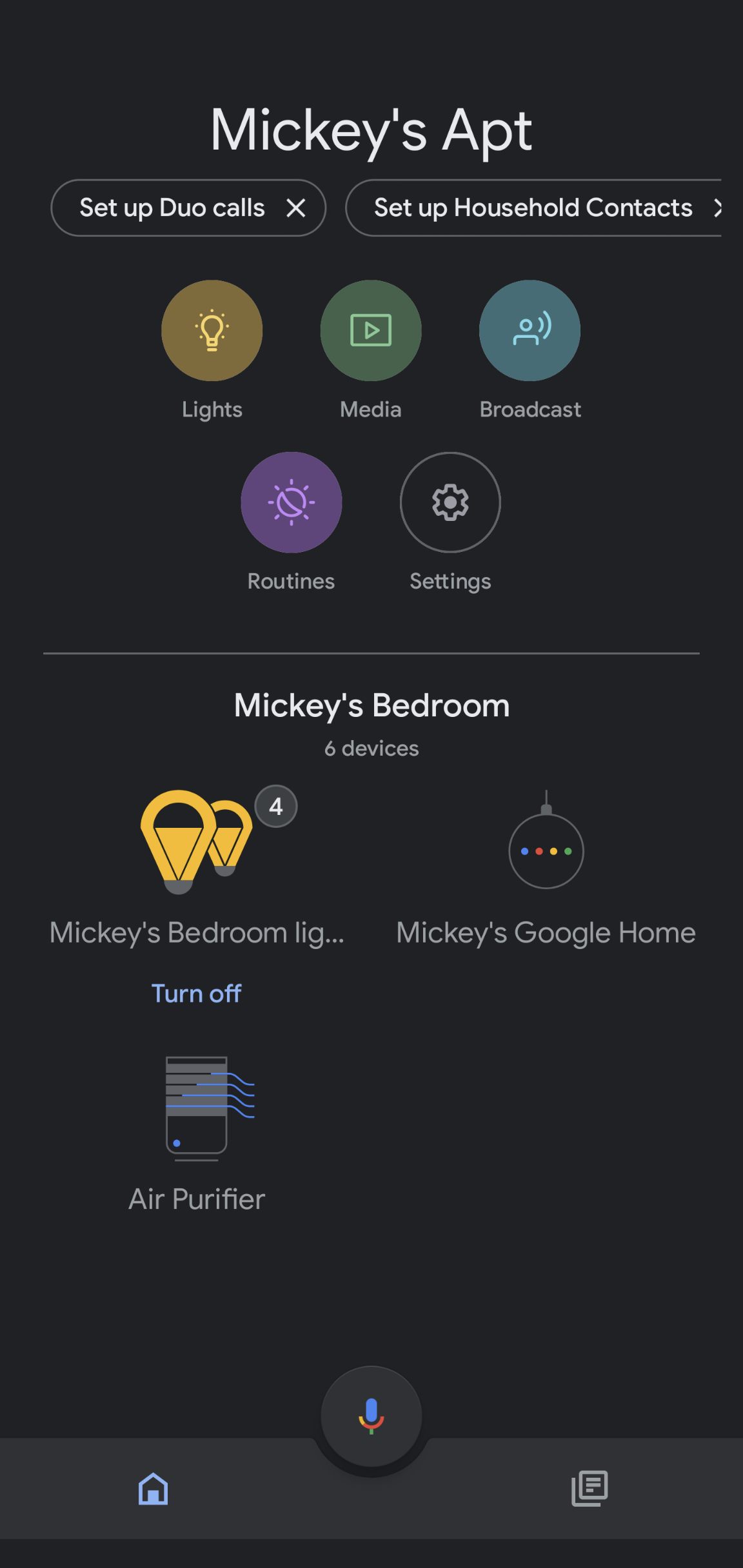Open the Lights shortcut

pyautogui.click(x=212, y=330)
